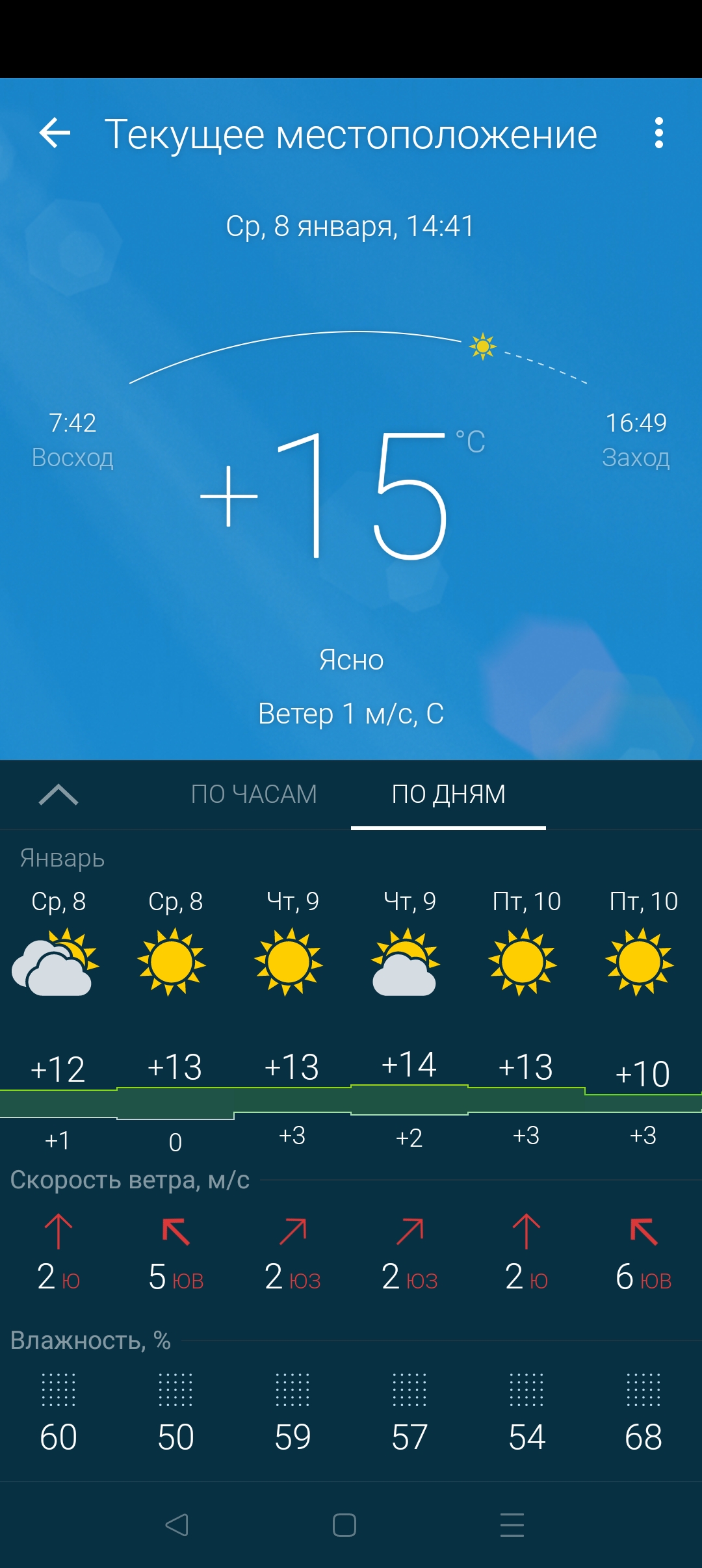This screenshot has height=1568, width=702.
Task: Go back using the top arrow
Action: click(55, 133)
